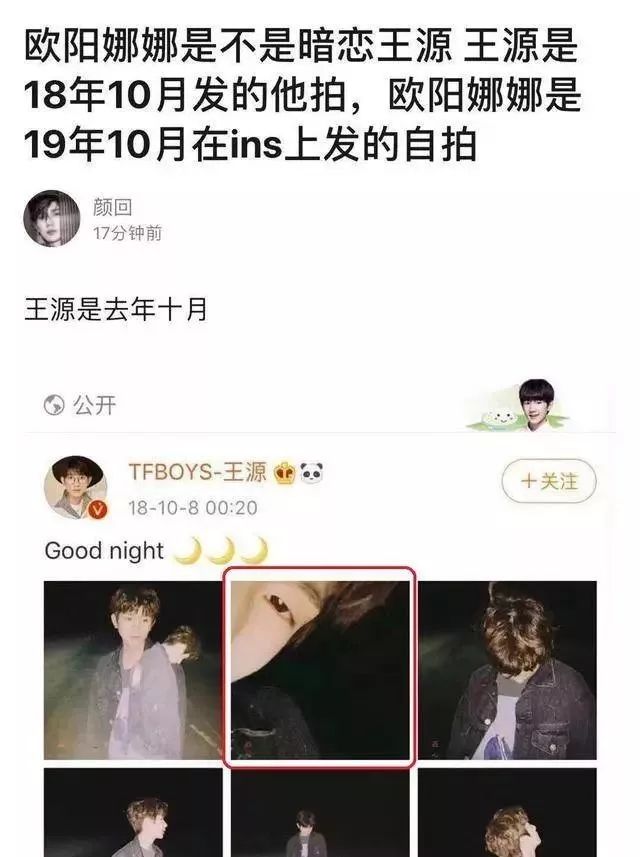
Task: Open poster 颜回's profile avatar
Action: pyautogui.click(x=52, y=219)
